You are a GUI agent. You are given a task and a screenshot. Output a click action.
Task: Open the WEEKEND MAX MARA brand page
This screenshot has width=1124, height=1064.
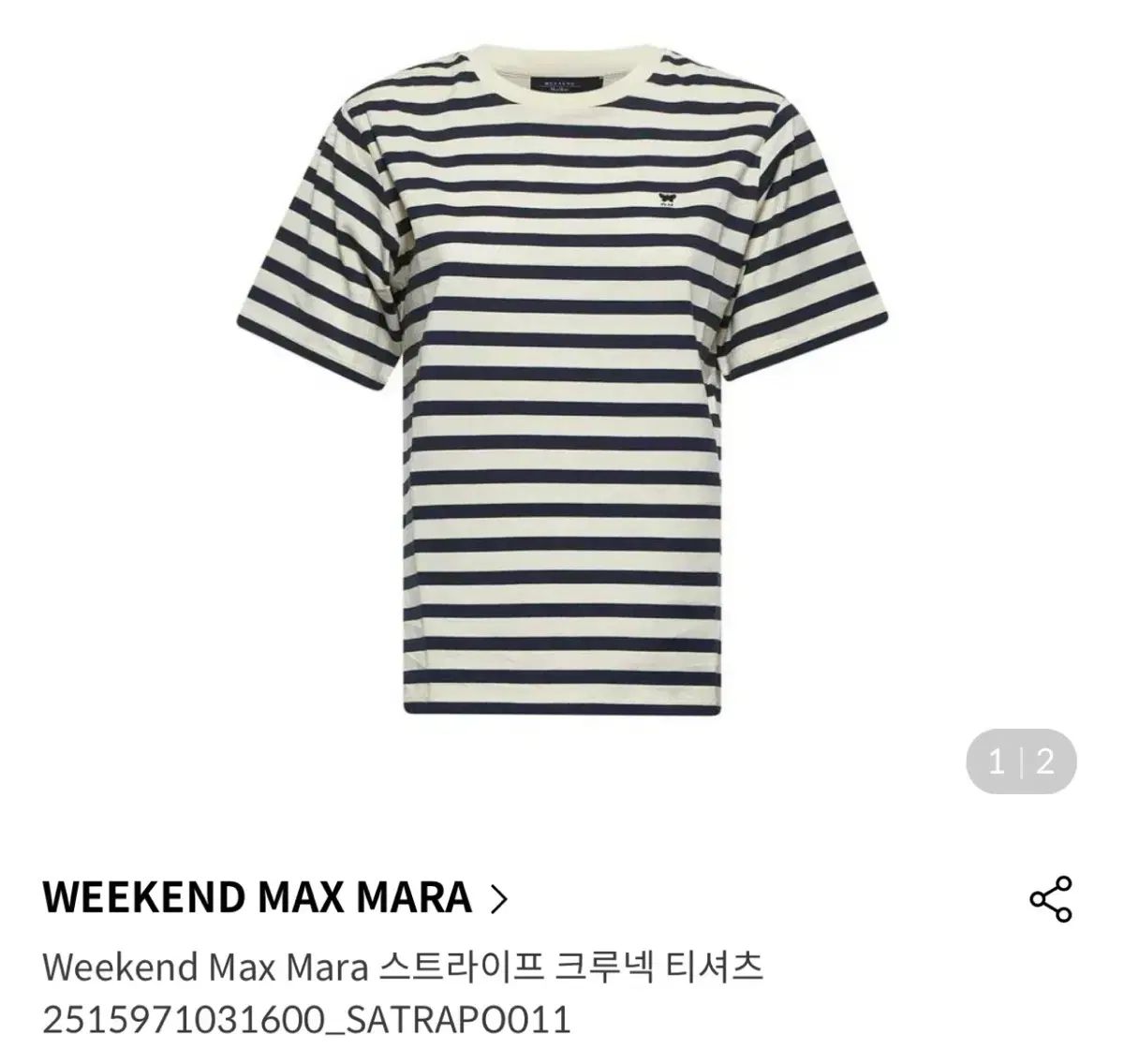(275, 899)
